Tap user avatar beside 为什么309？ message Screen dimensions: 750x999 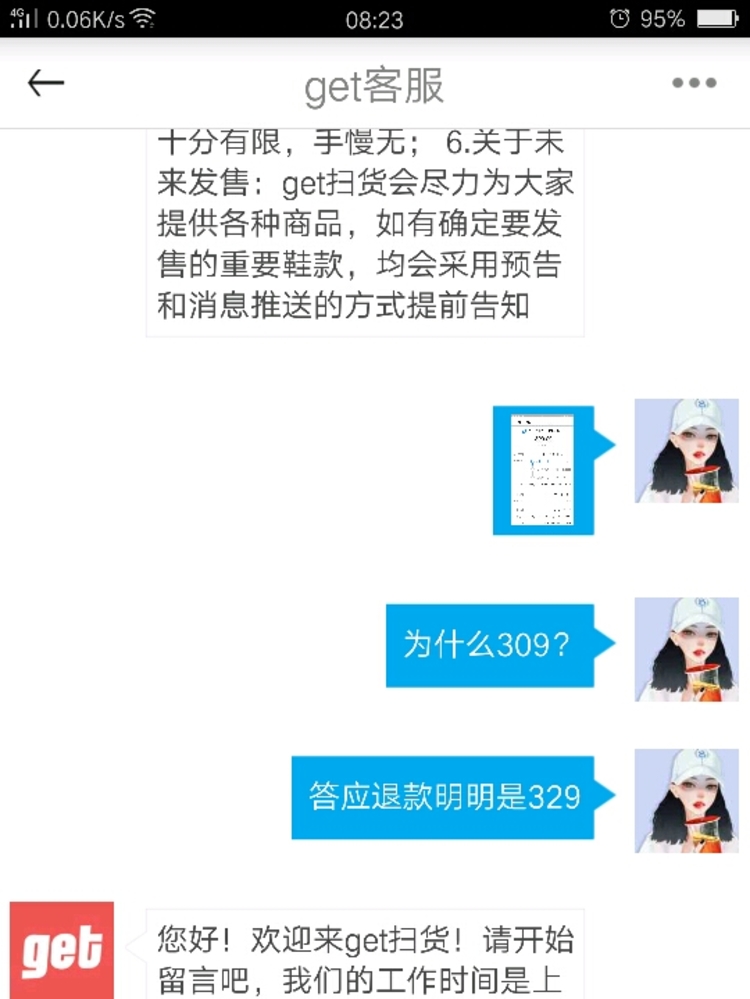pos(686,649)
